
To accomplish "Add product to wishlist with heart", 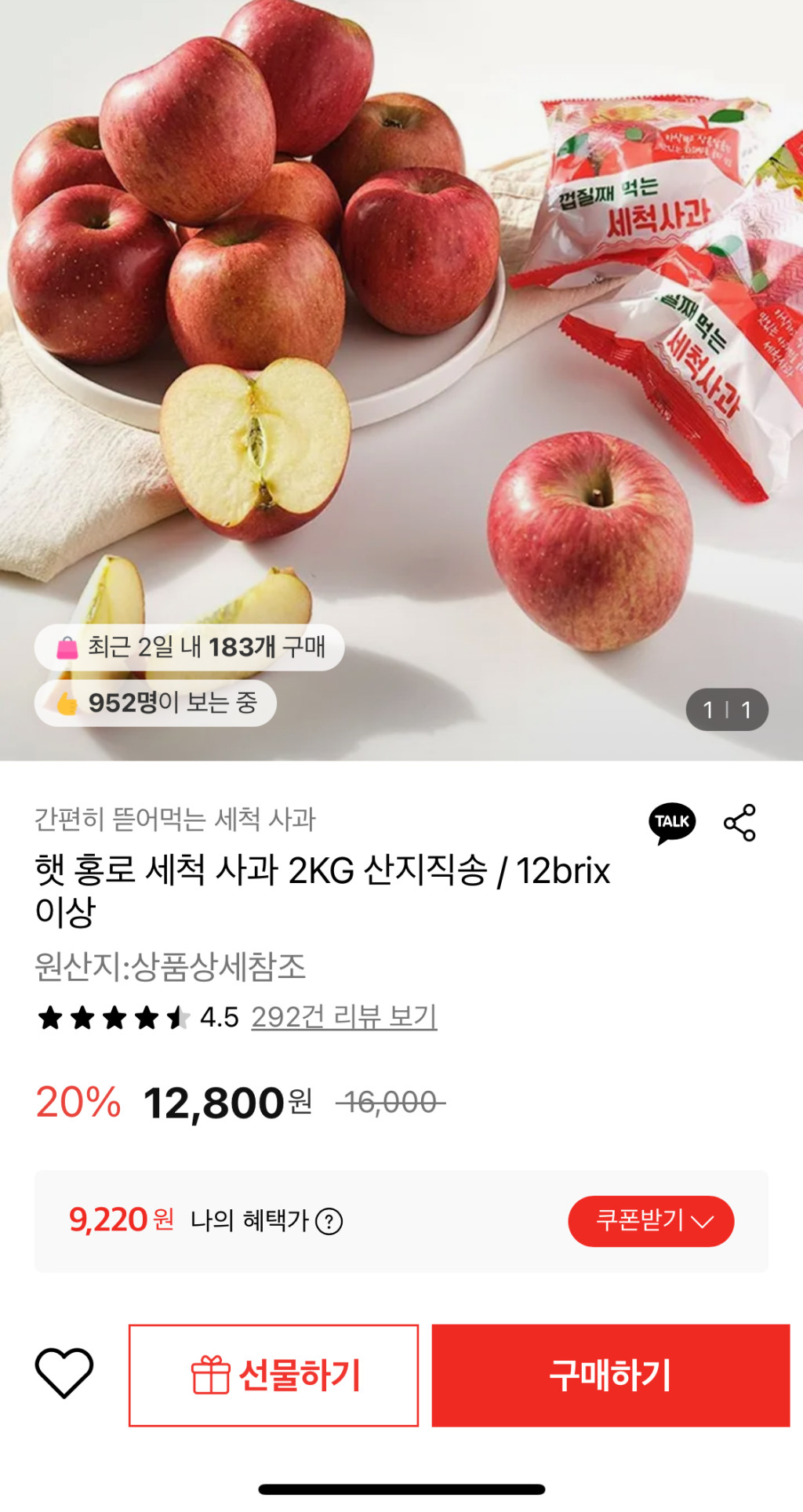I will pyautogui.click(x=64, y=1374).
